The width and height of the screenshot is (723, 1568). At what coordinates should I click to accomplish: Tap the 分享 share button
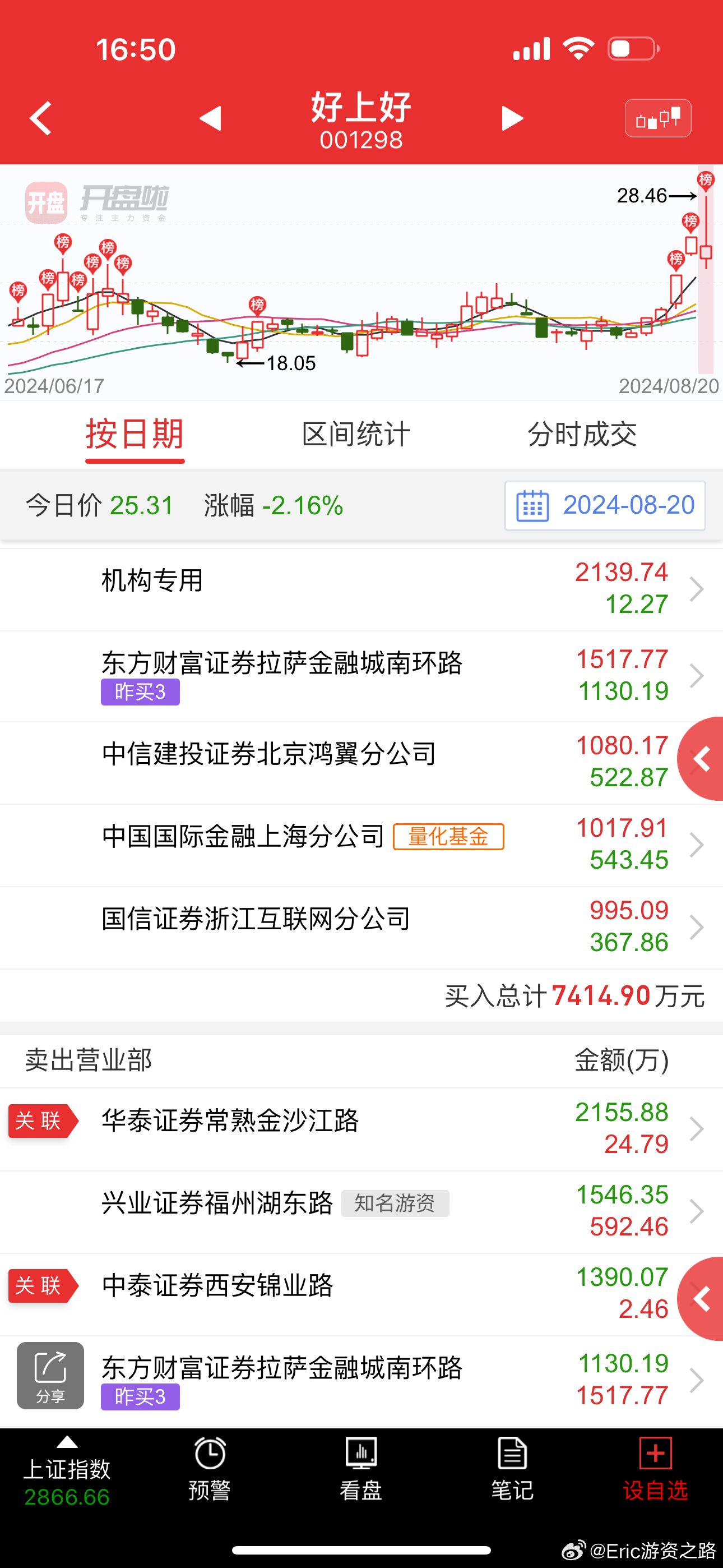coord(50,1375)
